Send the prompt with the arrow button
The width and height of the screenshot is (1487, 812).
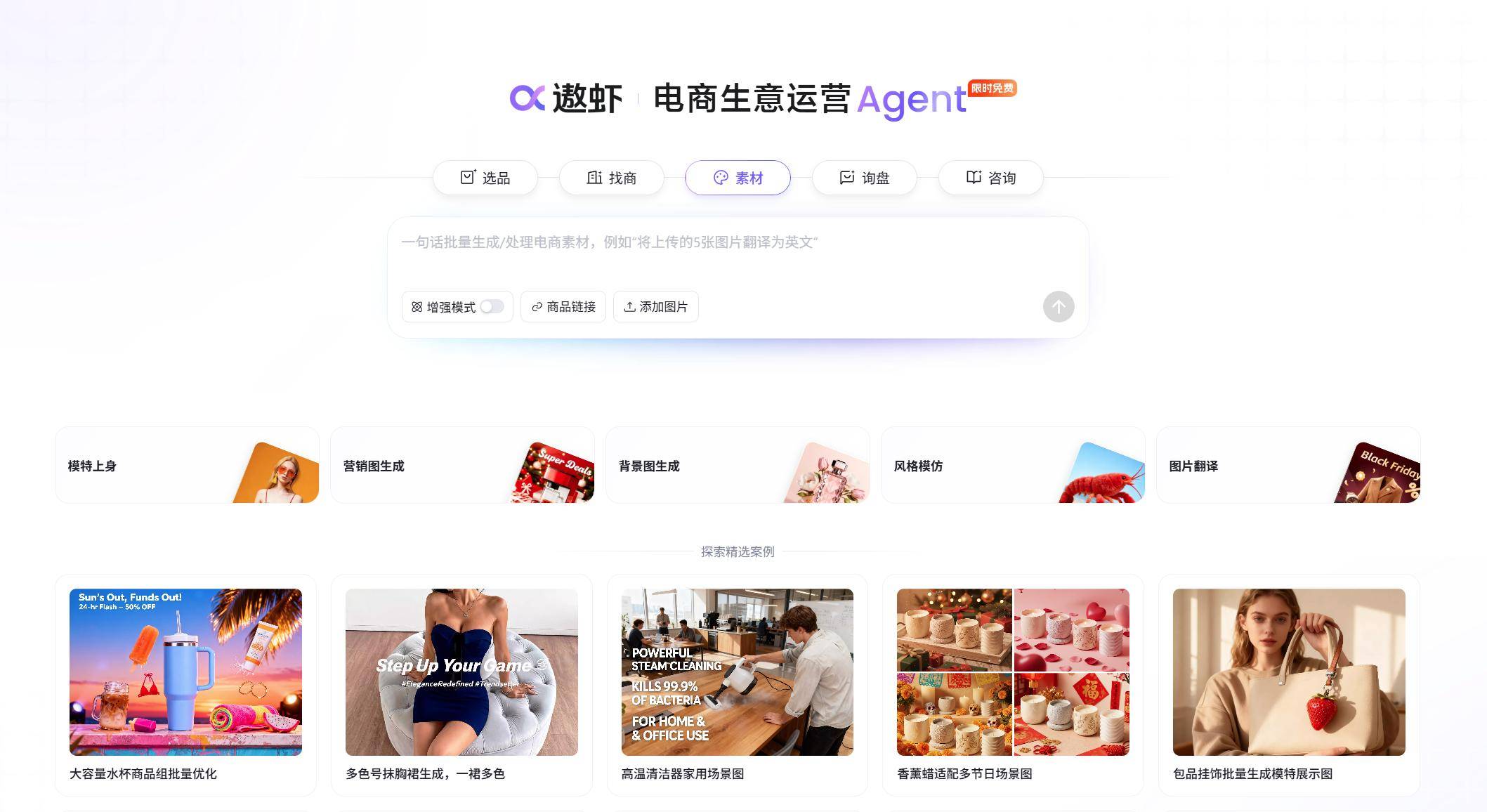pyautogui.click(x=1058, y=307)
